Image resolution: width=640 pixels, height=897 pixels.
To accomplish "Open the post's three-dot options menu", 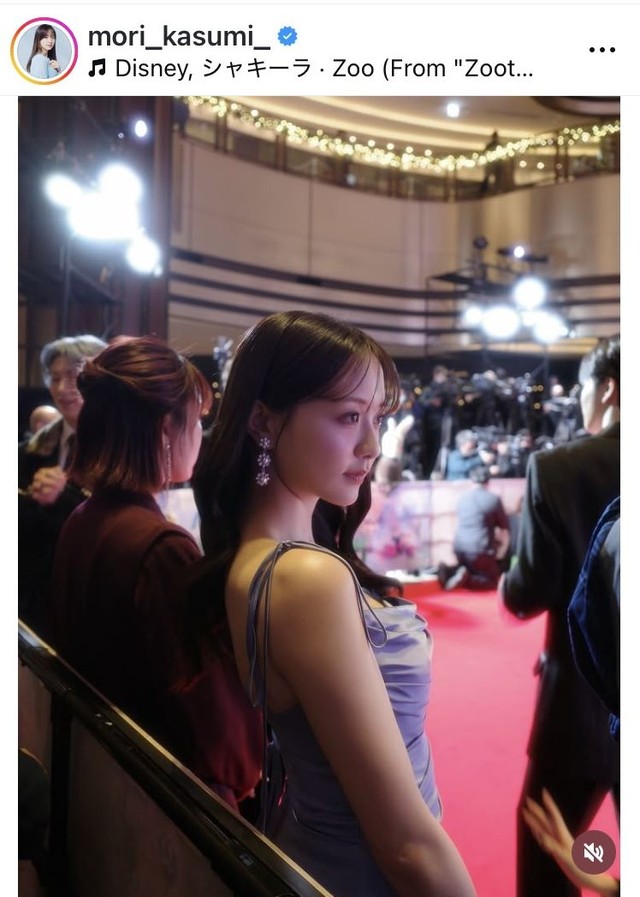I will pyautogui.click(x=602, y=49).
